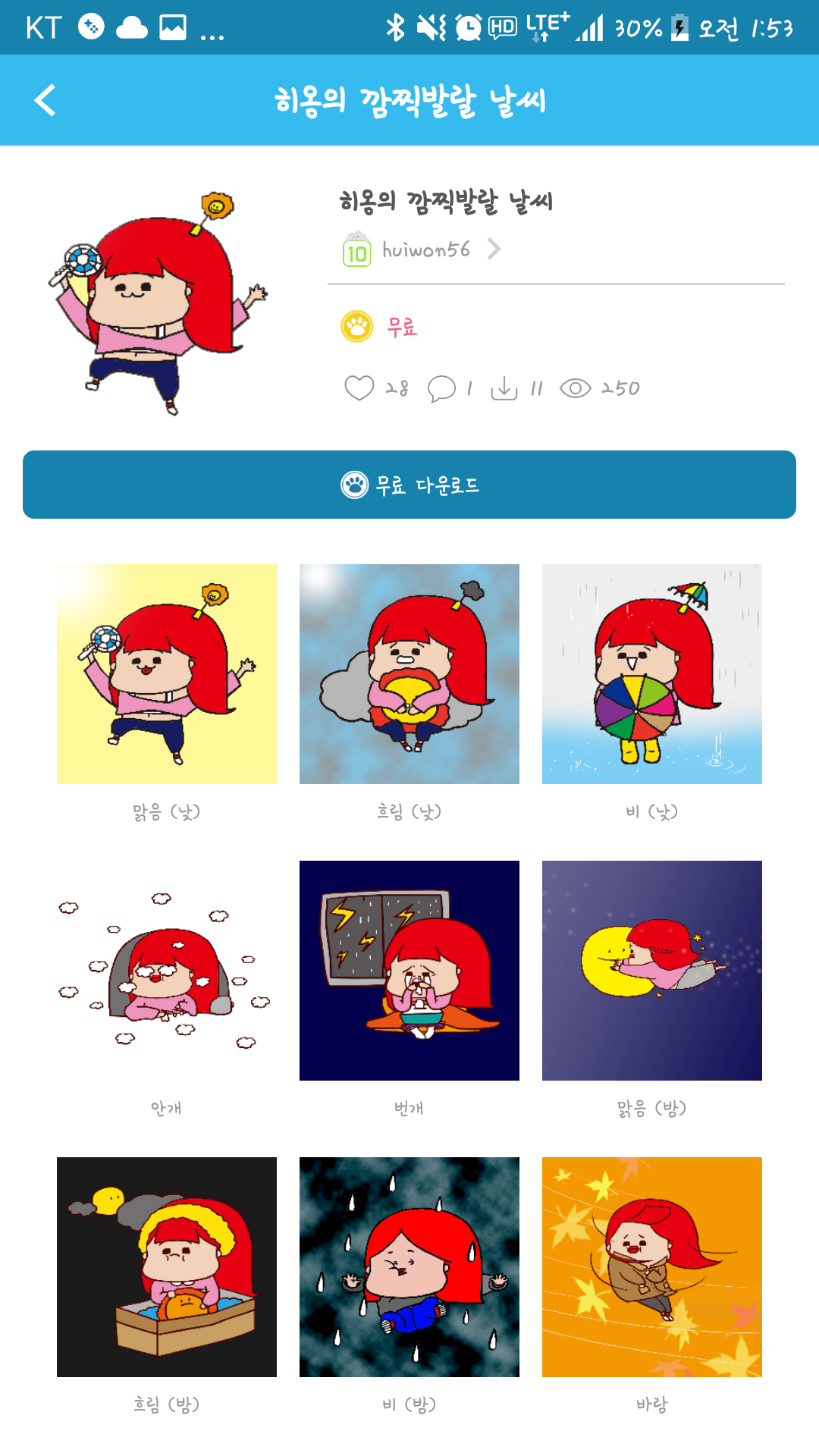Open the 비 (낮) rainy day preview
819x1456 pixels.
point(652,675)
